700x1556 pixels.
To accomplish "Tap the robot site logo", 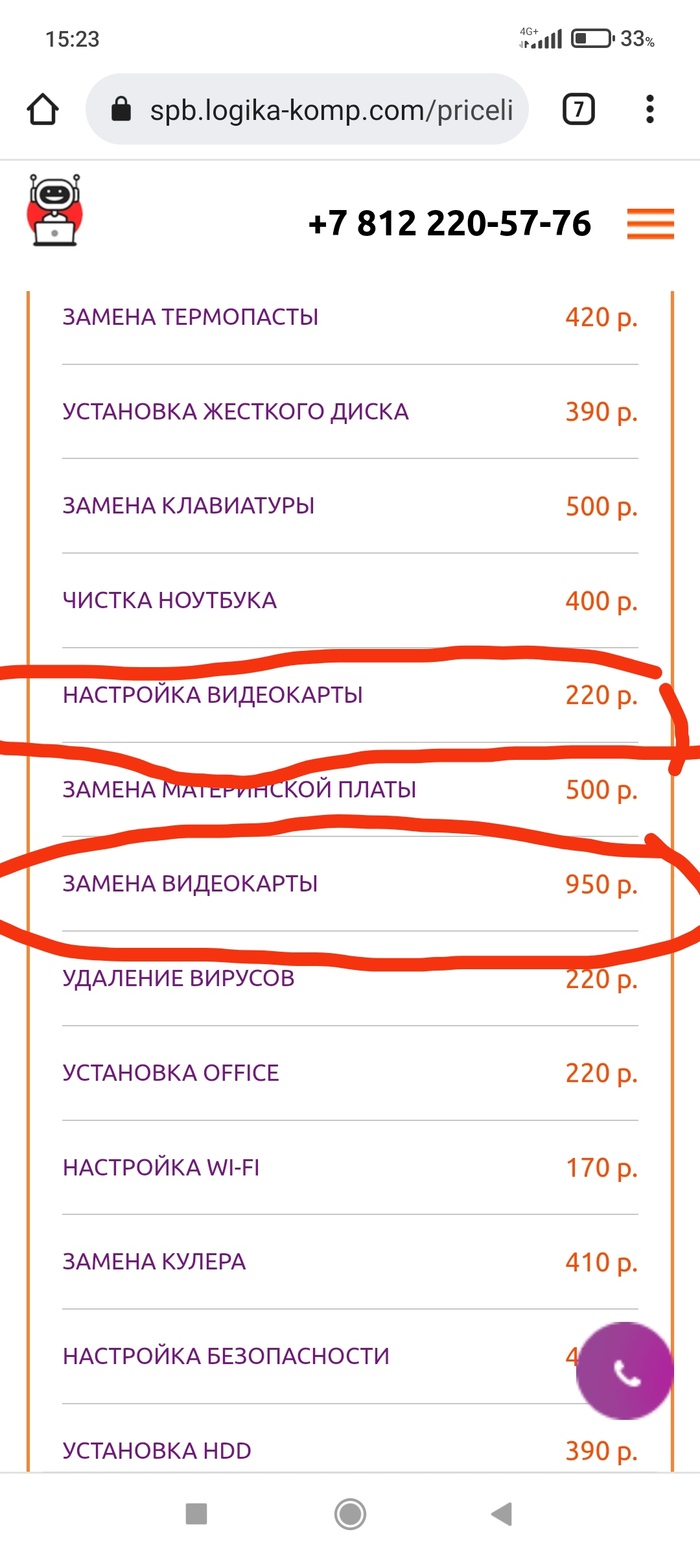I will click(x=55, y=211).
